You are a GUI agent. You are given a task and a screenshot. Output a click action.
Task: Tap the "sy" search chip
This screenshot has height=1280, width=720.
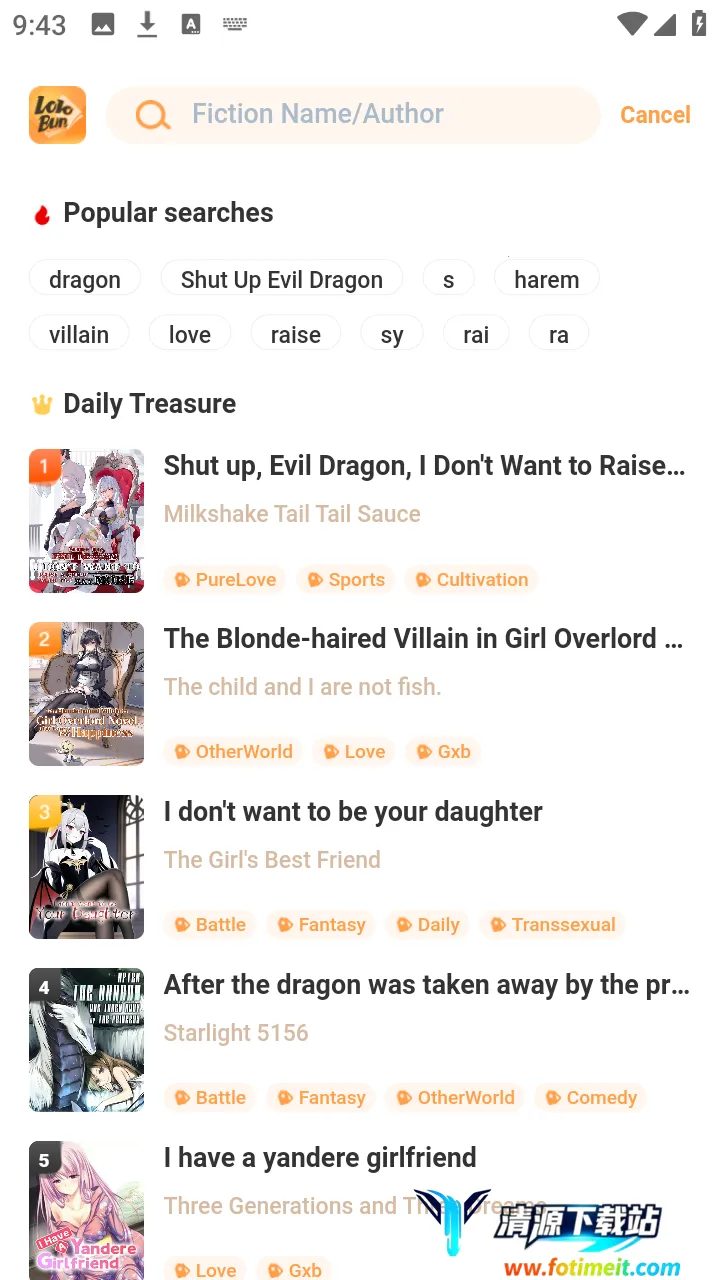click(392, 335)
